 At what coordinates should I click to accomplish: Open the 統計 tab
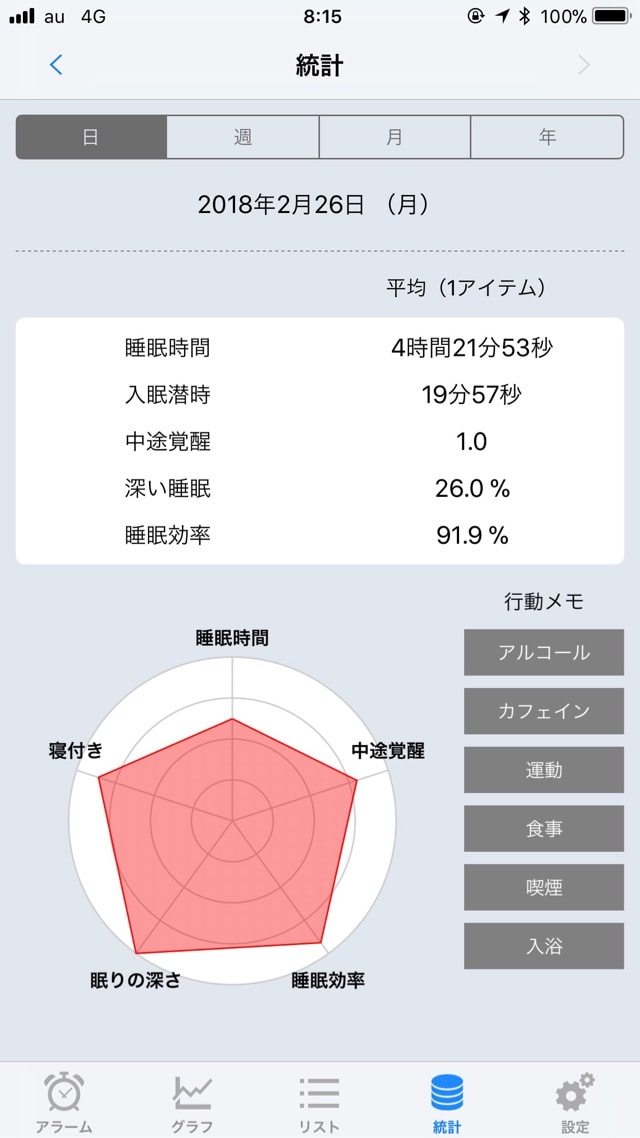tap(447, 1102)
